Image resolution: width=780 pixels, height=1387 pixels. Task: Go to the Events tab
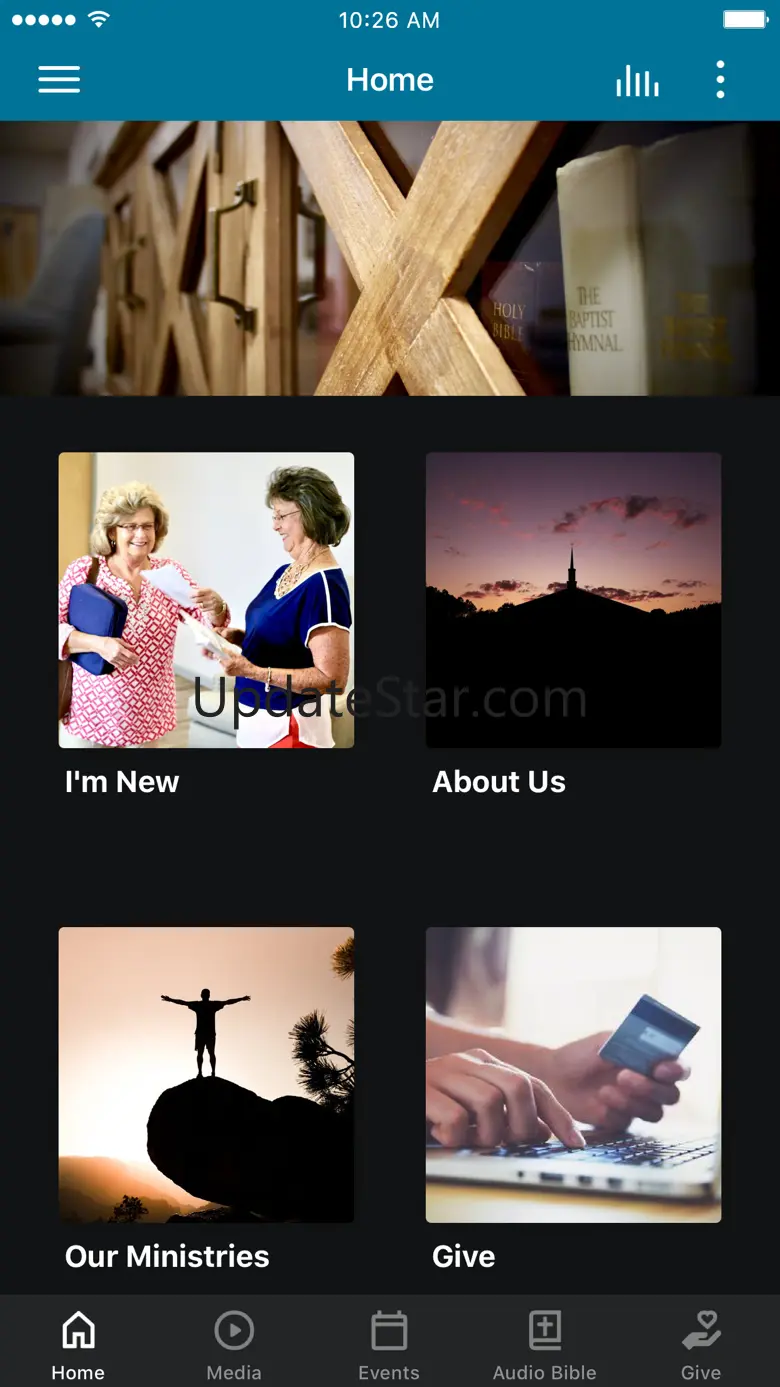pyautogui.click(x=389, y=1344)
